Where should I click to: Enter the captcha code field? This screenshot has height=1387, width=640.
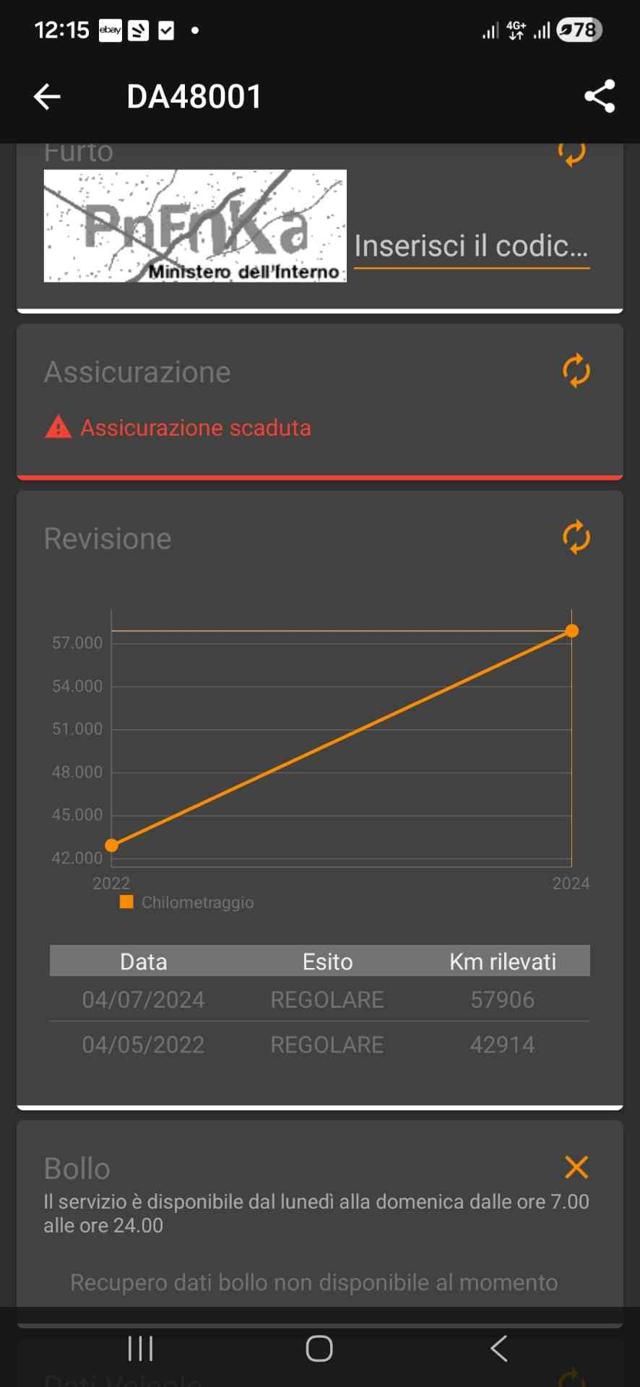pyautogui.click(x=471, y=246)
